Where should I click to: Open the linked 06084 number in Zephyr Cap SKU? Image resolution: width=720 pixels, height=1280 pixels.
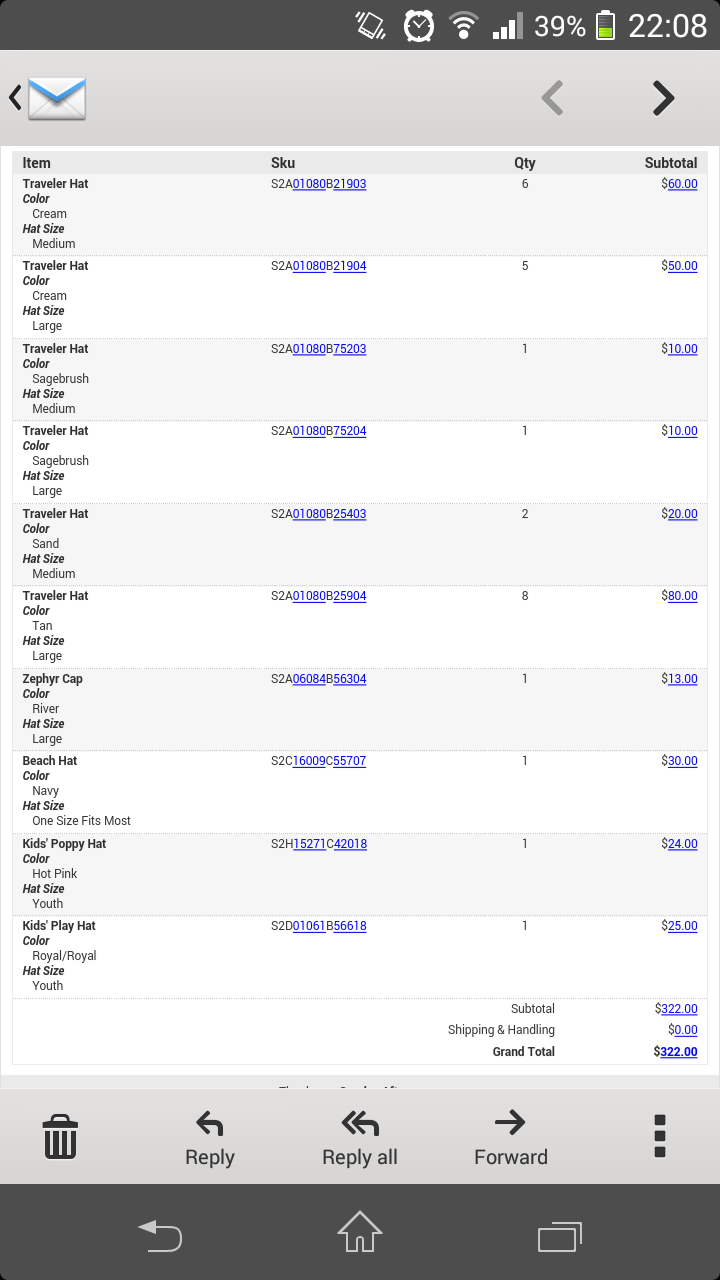(309, 679)
